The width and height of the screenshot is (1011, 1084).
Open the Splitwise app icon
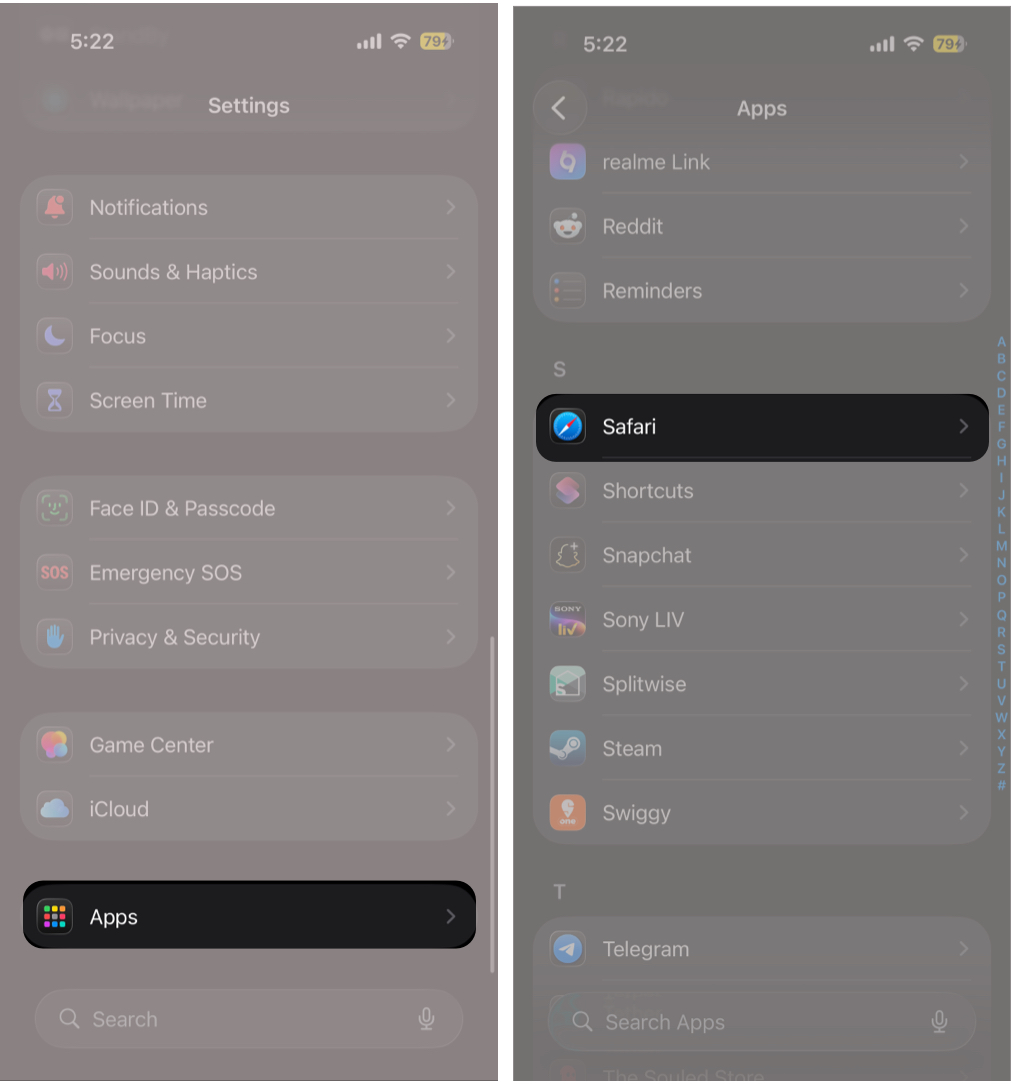[567, 684]
